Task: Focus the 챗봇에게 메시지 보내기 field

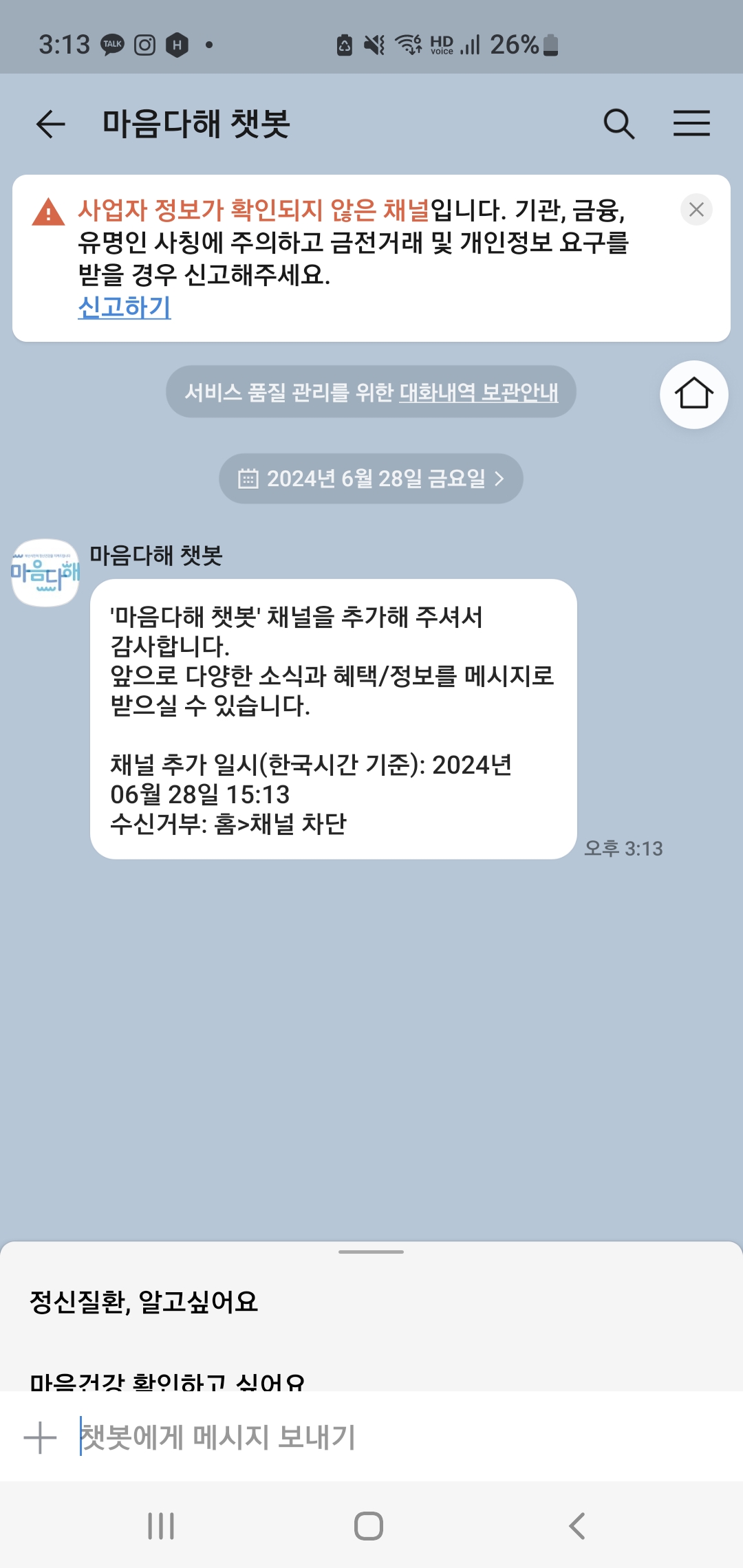Action: [x=385, y=1437]
